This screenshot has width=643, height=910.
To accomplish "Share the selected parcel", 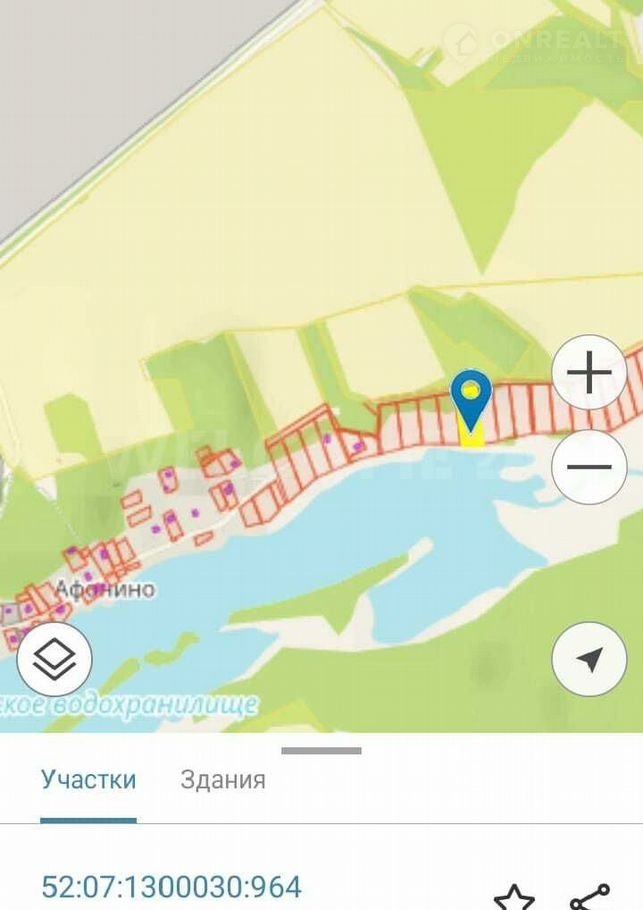I will (x=589, y=896).
